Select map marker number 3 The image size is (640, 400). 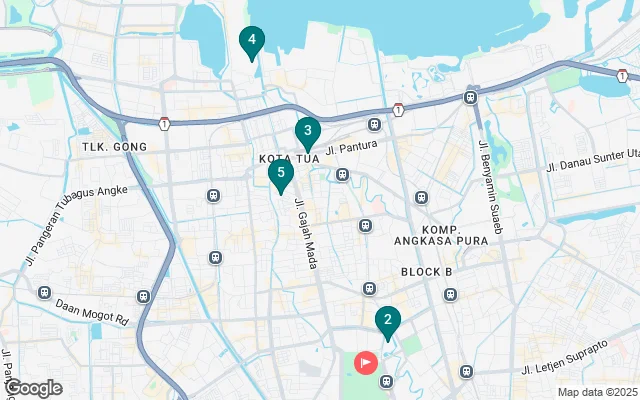[307, 131]
